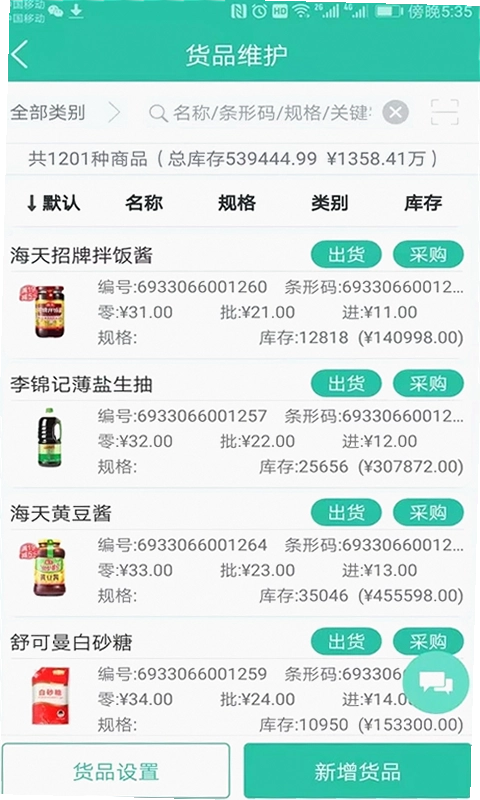Sort products by 类别
Image resolution: width=480 pixels, height=800 pixels.
[x=330, y=203]
